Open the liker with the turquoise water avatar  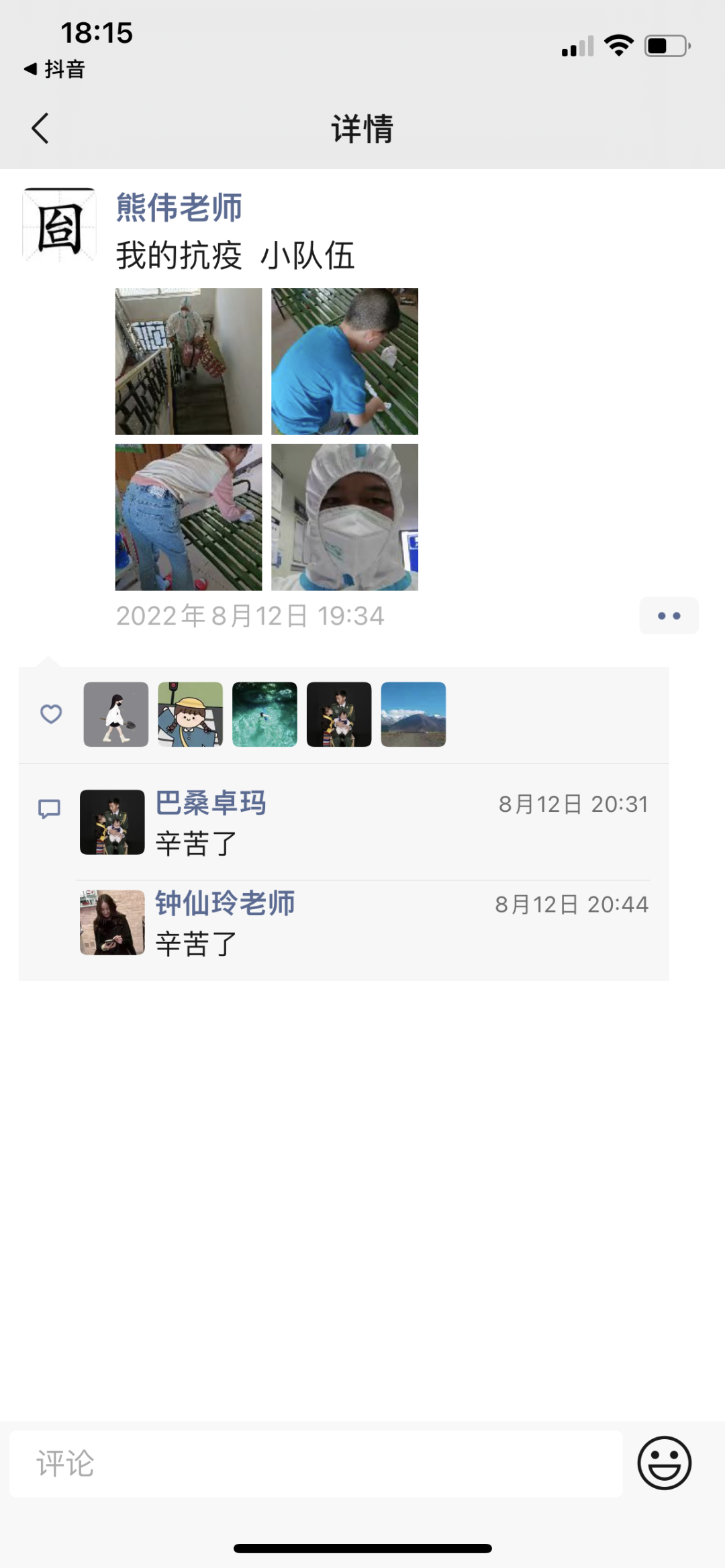pyautogui.click(x=264, y=715)
